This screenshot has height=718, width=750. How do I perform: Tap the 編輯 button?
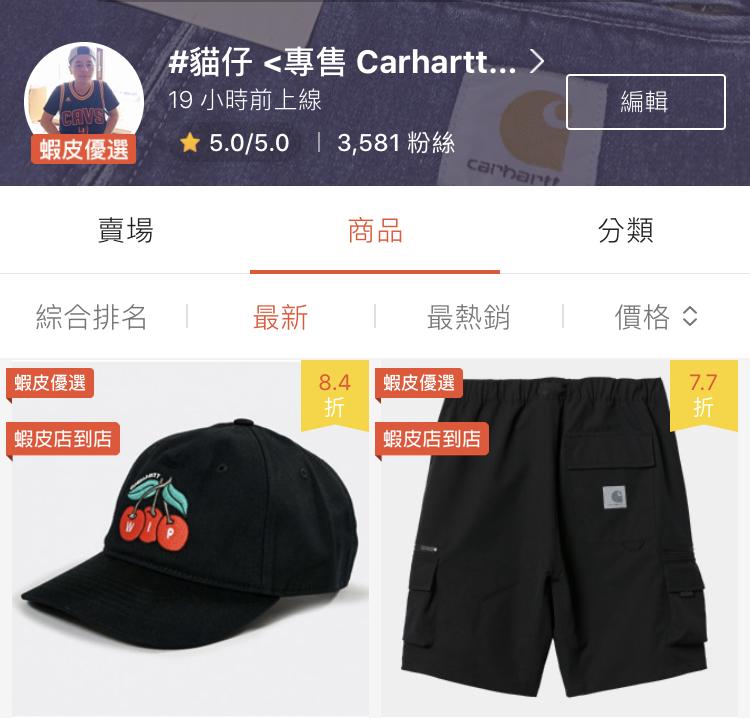tap(645, 102)
